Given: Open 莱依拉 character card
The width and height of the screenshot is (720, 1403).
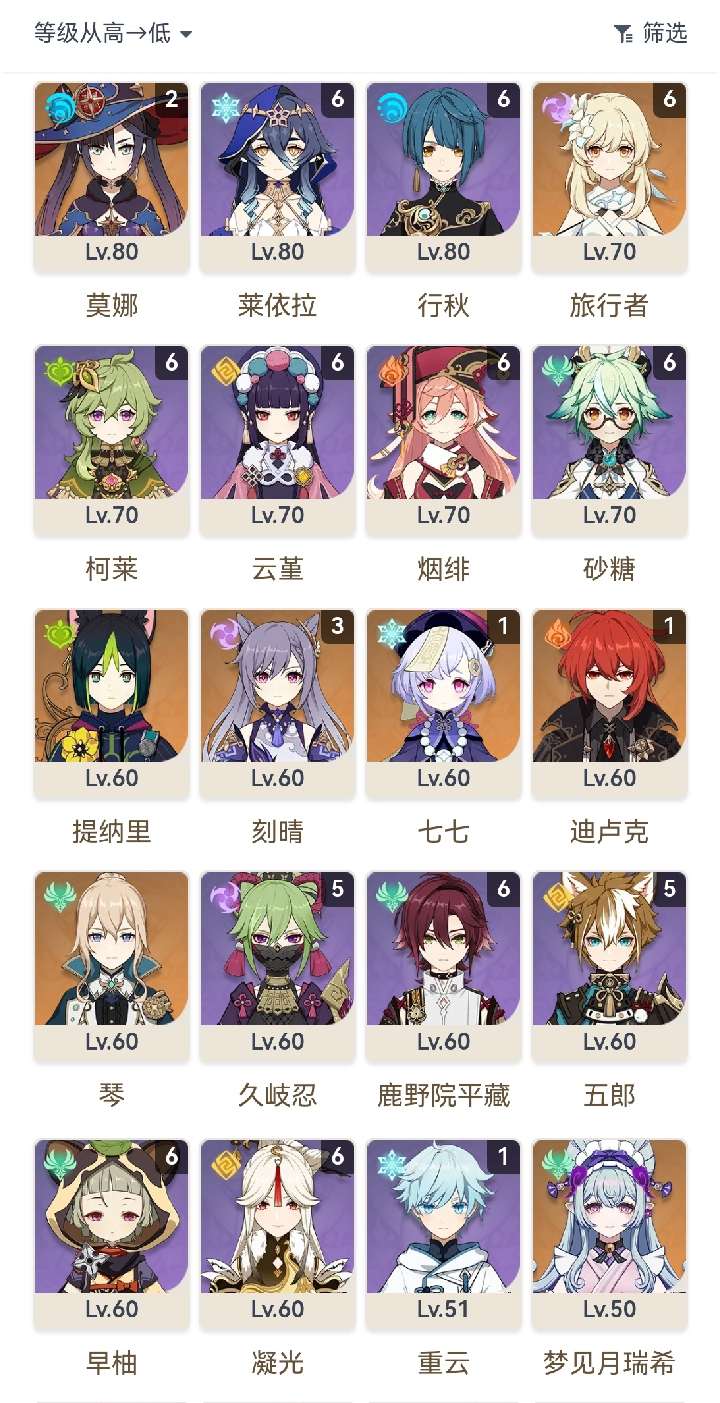Looking at the screenshot, I should (x=278, y=175).
